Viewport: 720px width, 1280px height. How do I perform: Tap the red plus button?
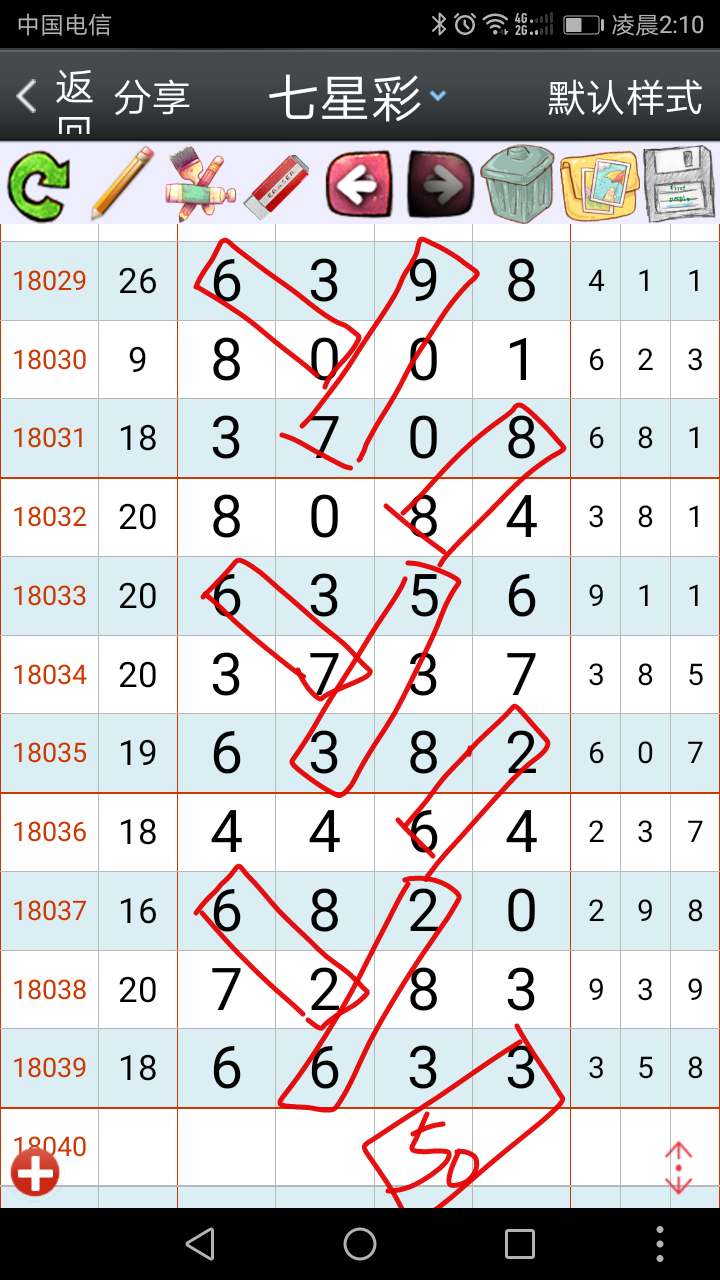coord(35,1173)
